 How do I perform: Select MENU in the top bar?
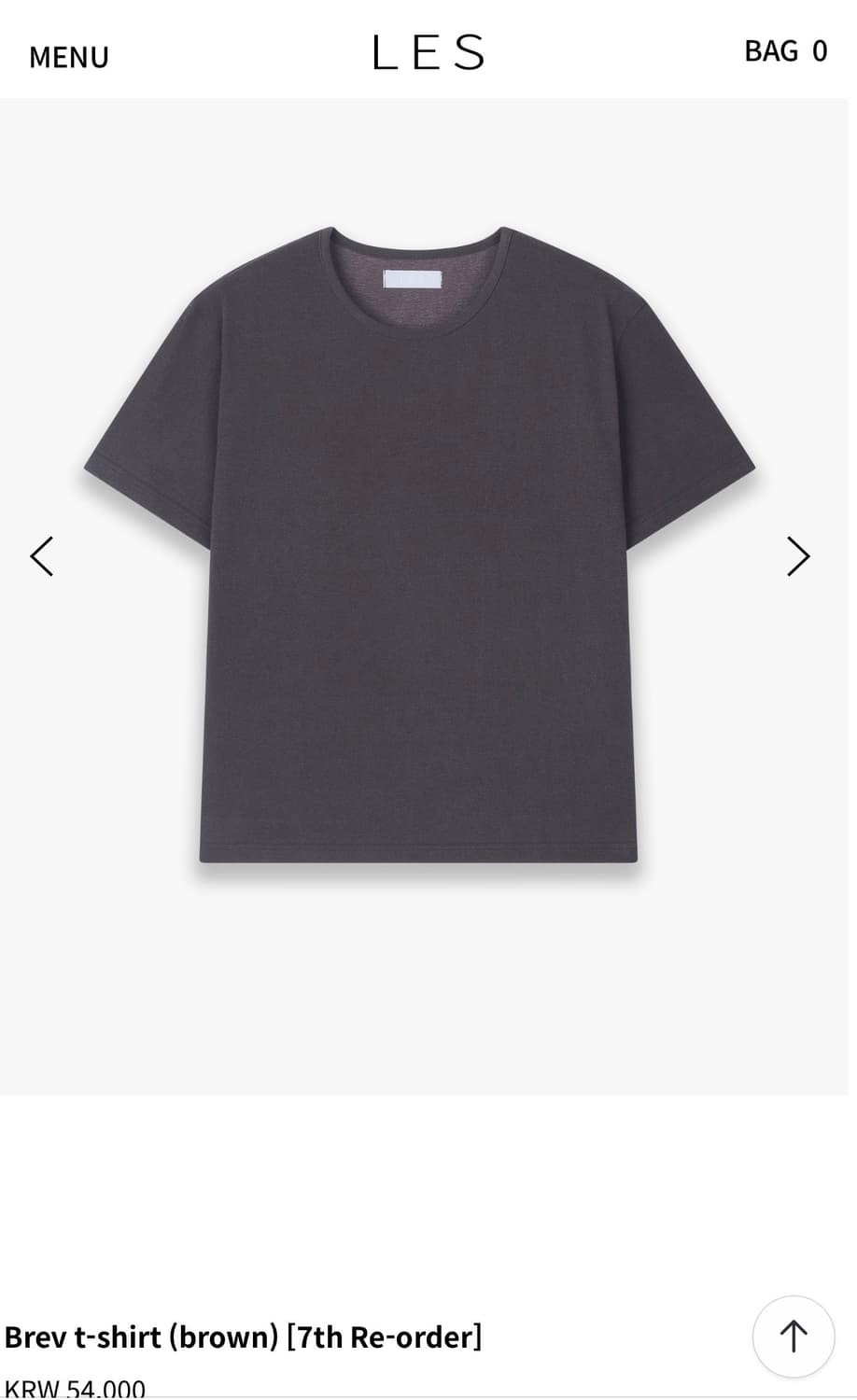(x=68, y=57)
